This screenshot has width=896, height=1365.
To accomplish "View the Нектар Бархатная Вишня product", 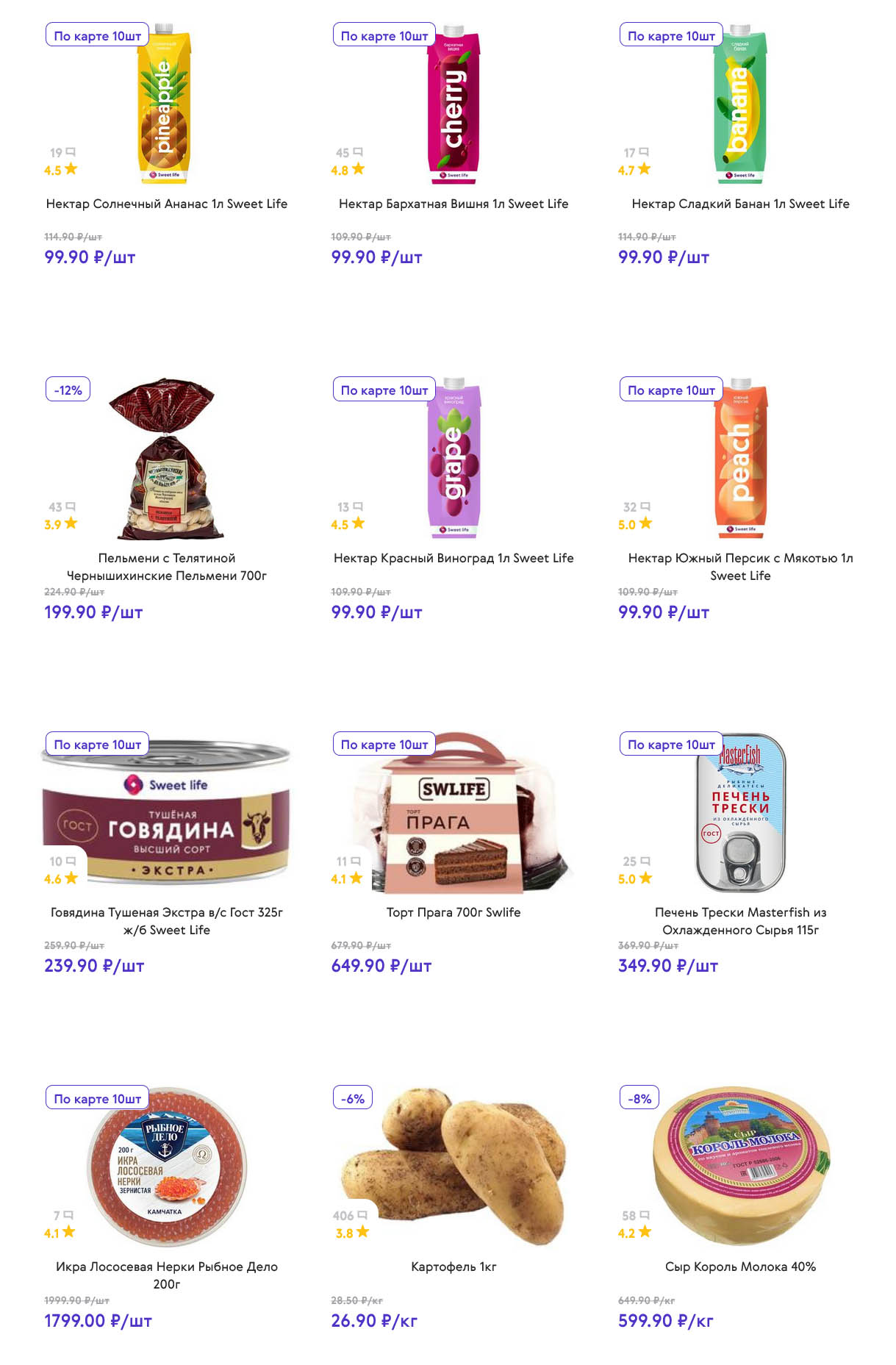I will (453, 204).
